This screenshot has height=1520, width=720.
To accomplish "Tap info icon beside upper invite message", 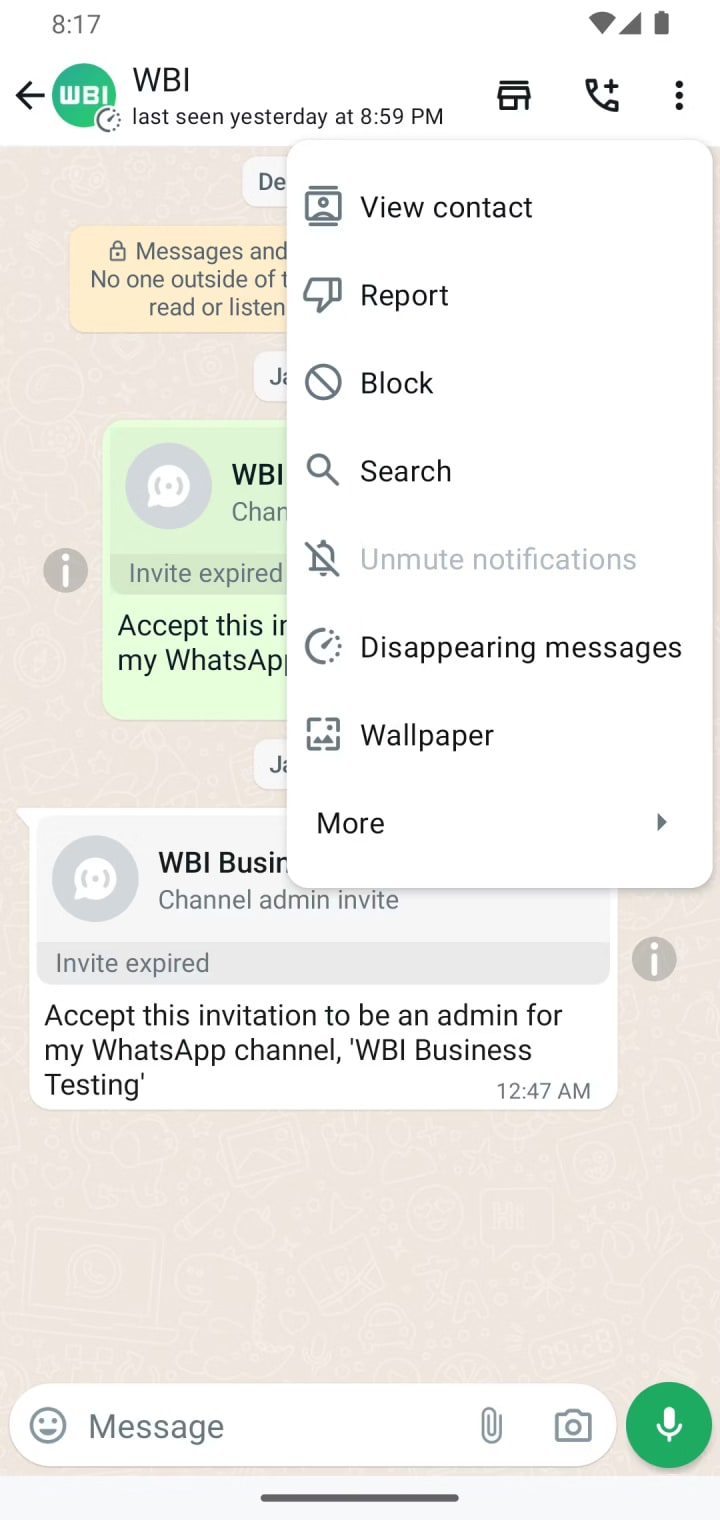I will [65, 571].
